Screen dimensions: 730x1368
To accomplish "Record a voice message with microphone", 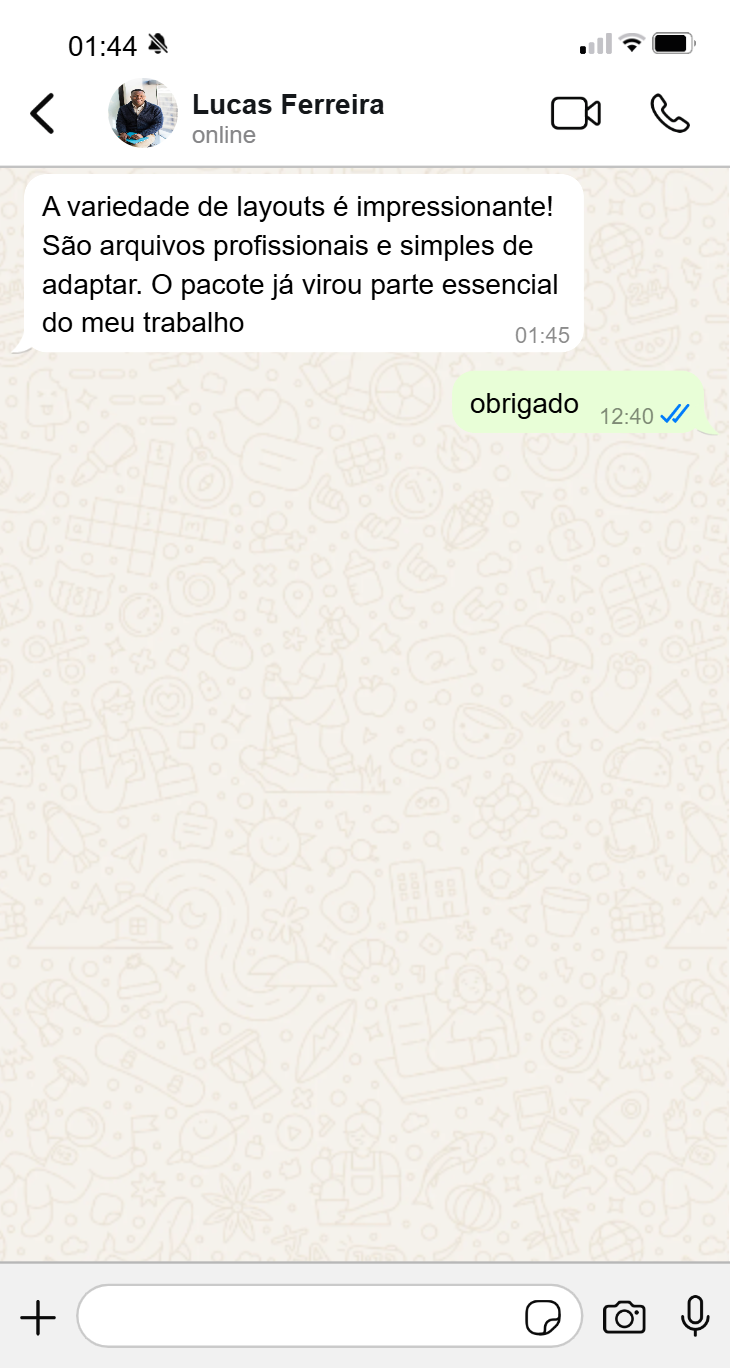I will 695,1316.
